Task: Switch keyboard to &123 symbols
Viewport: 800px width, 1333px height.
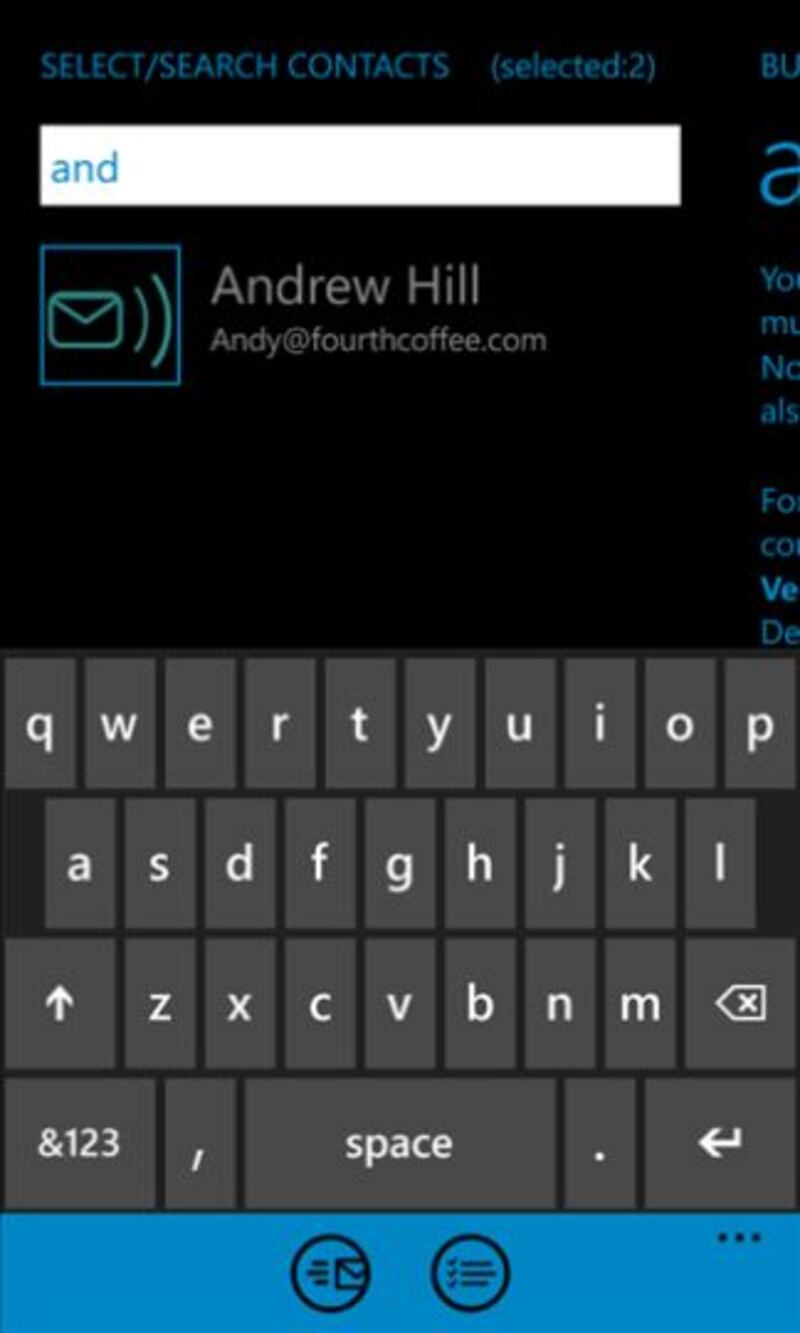Action: pos(79,1143)
